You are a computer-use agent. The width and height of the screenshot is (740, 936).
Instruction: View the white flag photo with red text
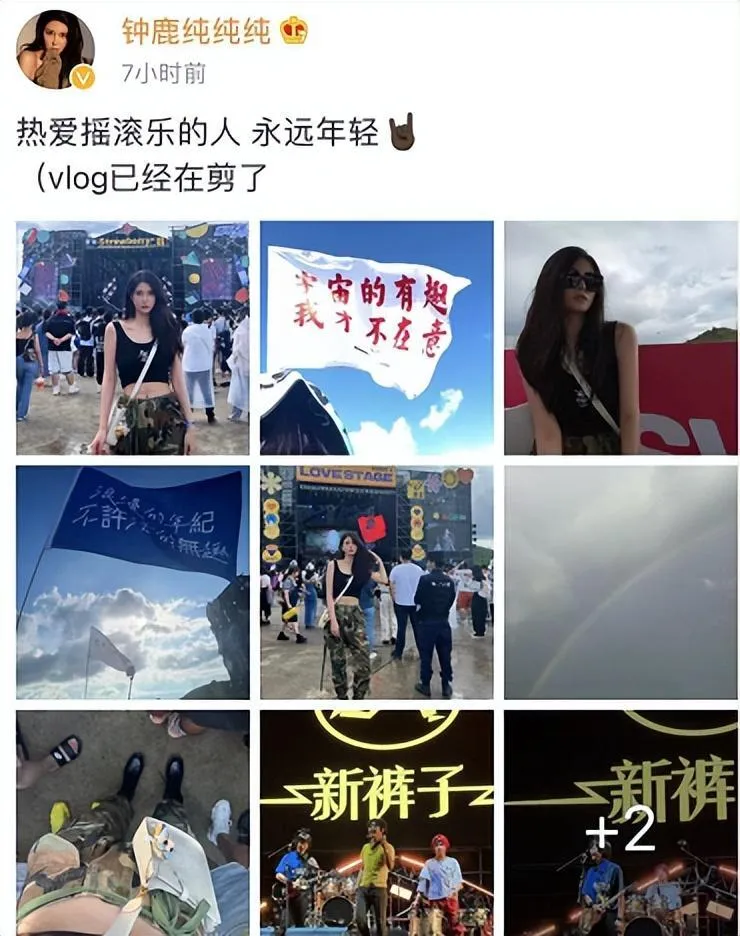(376, 338)
